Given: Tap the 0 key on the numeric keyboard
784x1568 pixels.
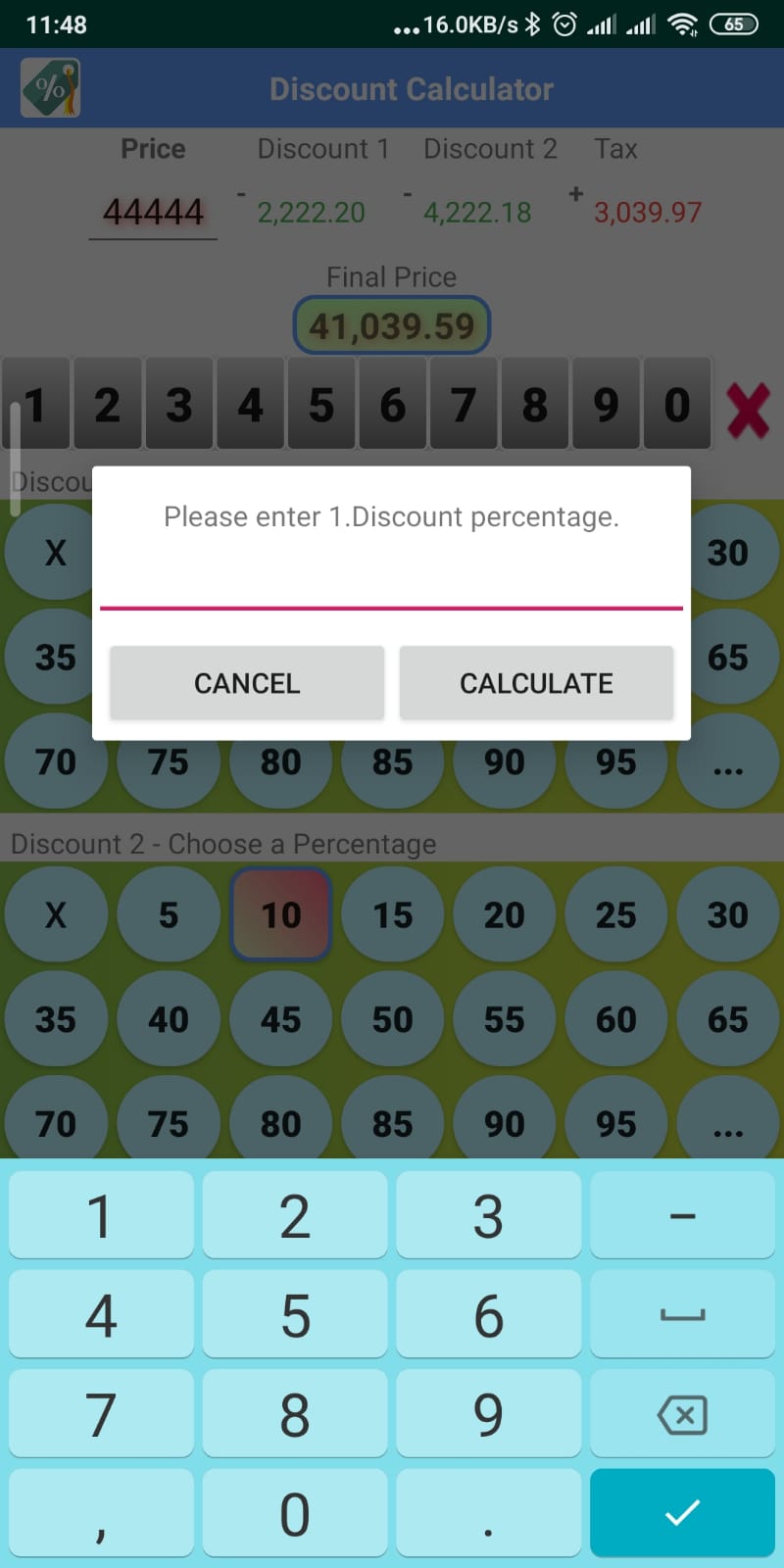Looking at the screenshot, I should click(x=295, y=1512).
